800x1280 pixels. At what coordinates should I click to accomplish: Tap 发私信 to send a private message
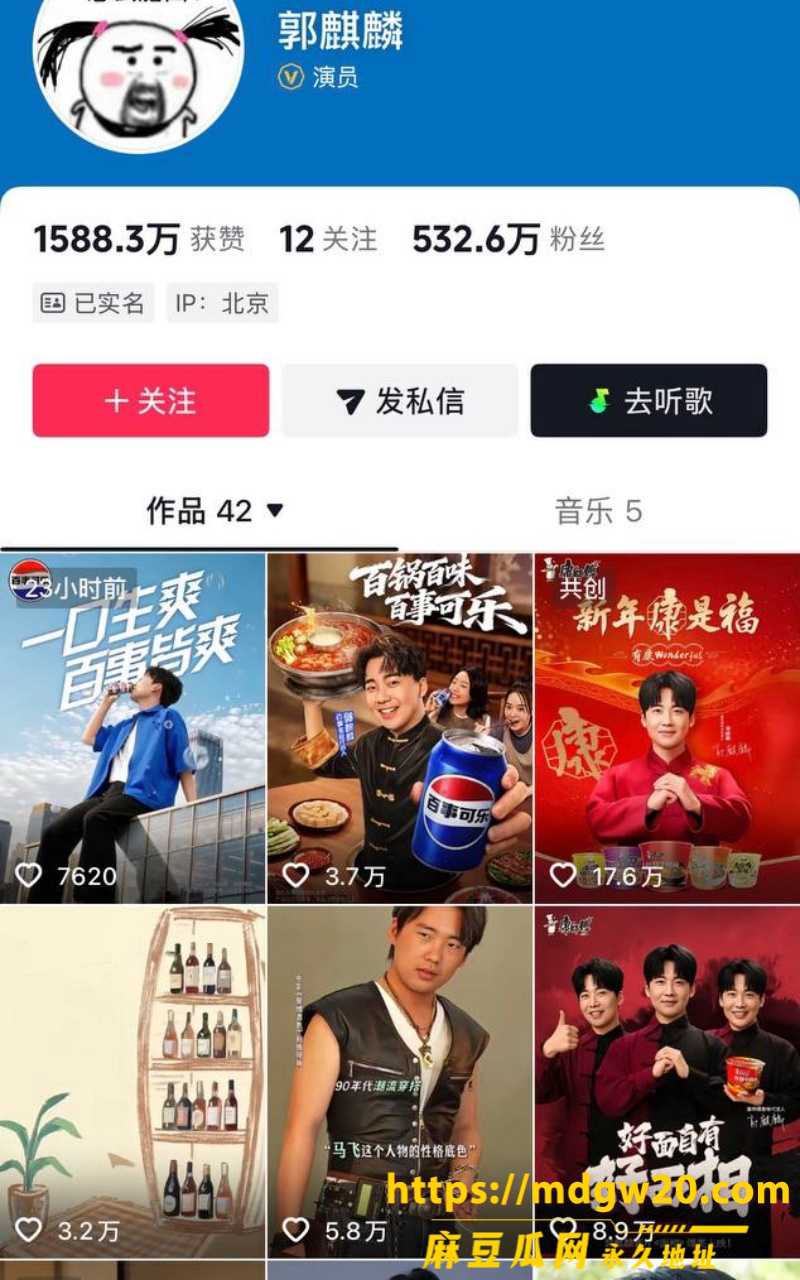pyautogui.click(x=400, y=401)
